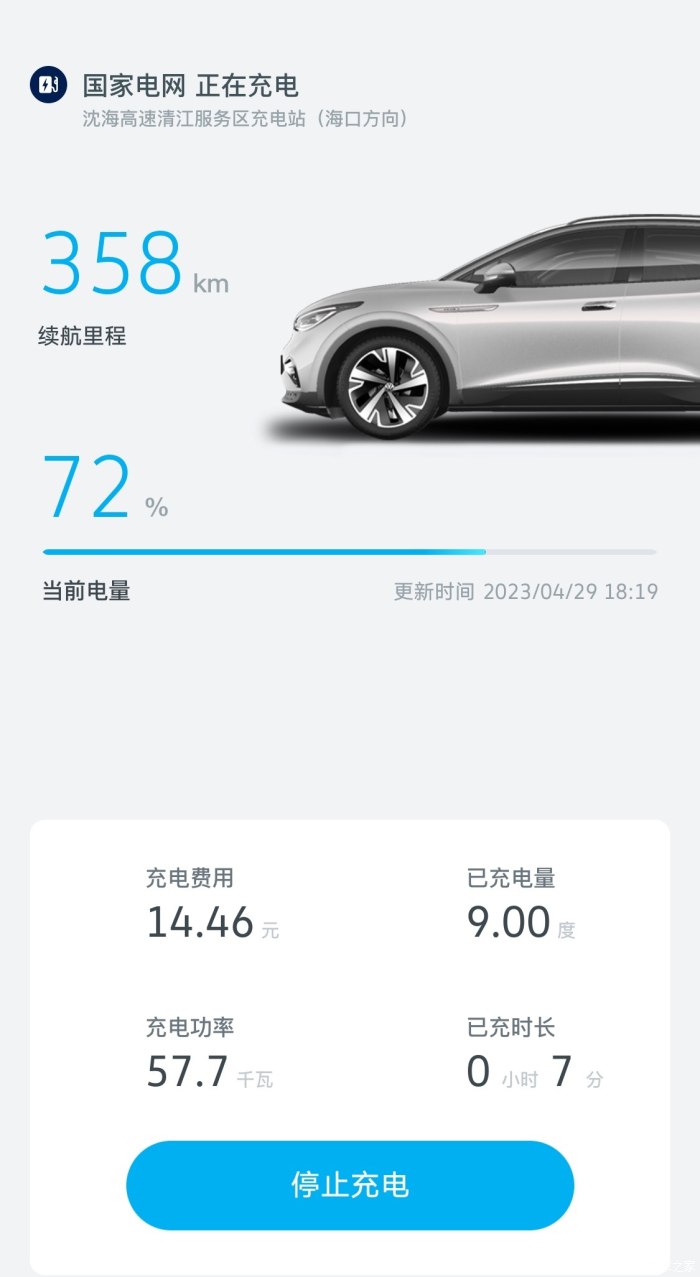Tap the 停止充电 button to stop charging

tap(350, 1185)
